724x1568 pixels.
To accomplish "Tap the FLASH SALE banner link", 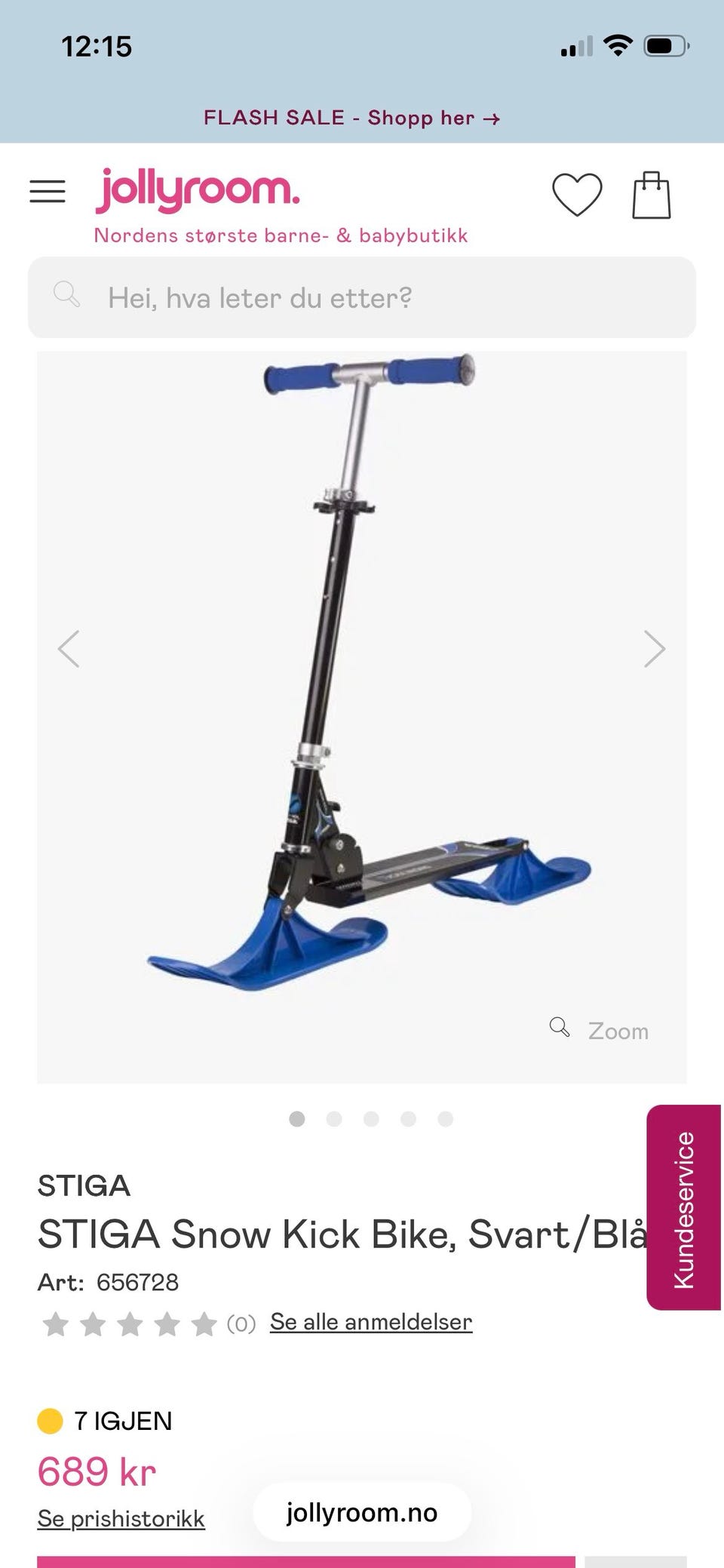I will tap(351, 118).
